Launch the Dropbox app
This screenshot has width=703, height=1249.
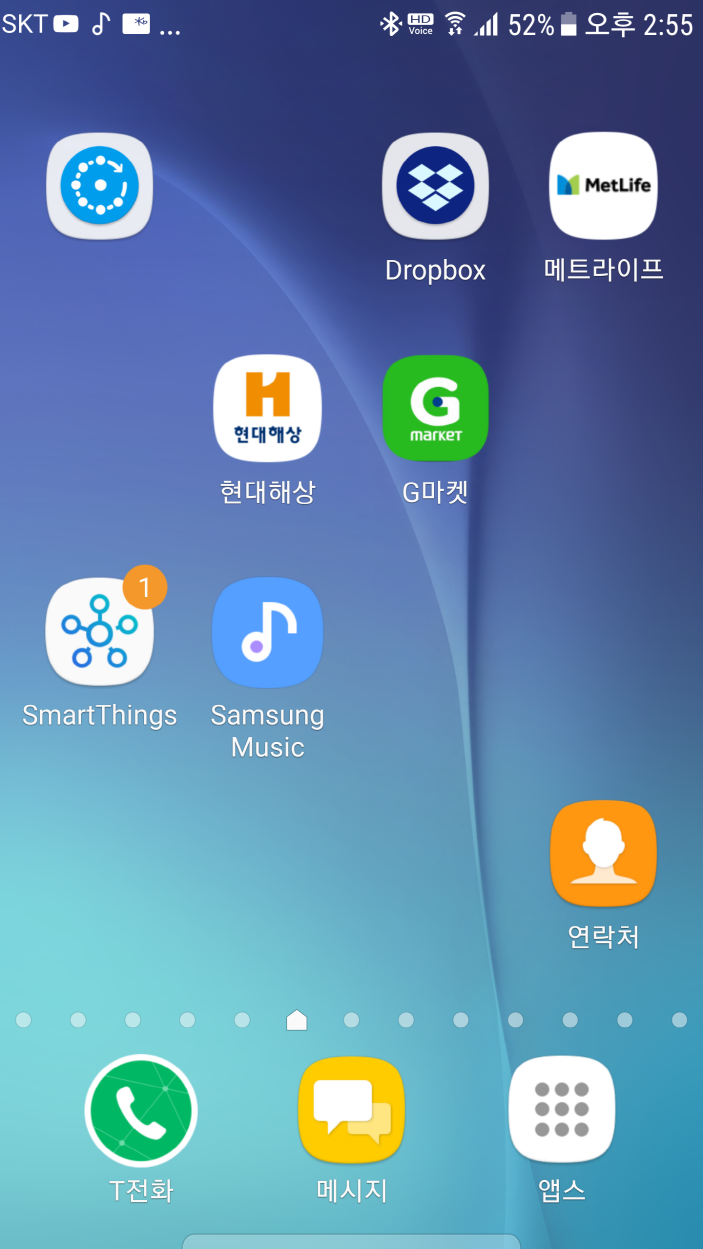pos(435,186)
